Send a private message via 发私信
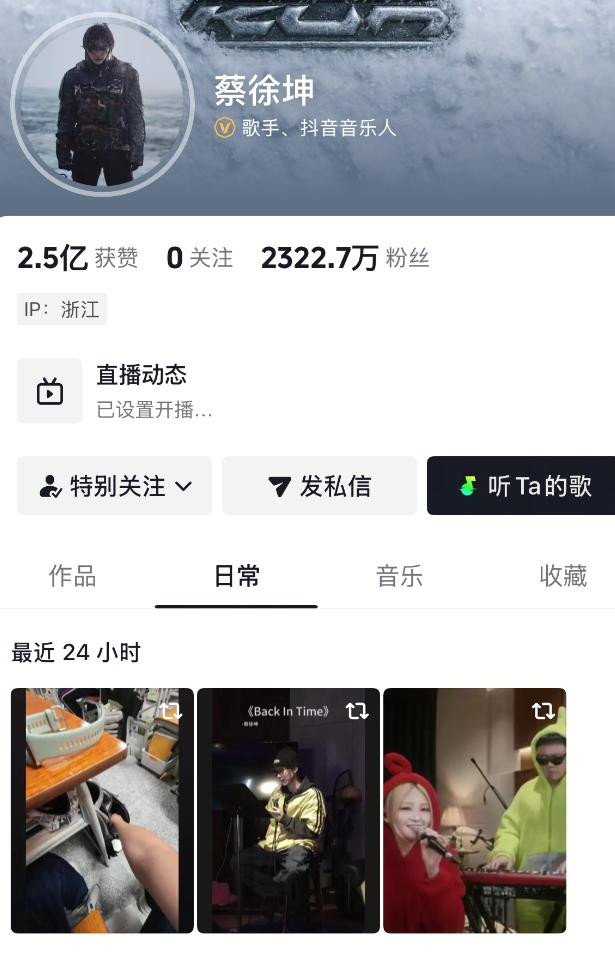 coord(319,486)
